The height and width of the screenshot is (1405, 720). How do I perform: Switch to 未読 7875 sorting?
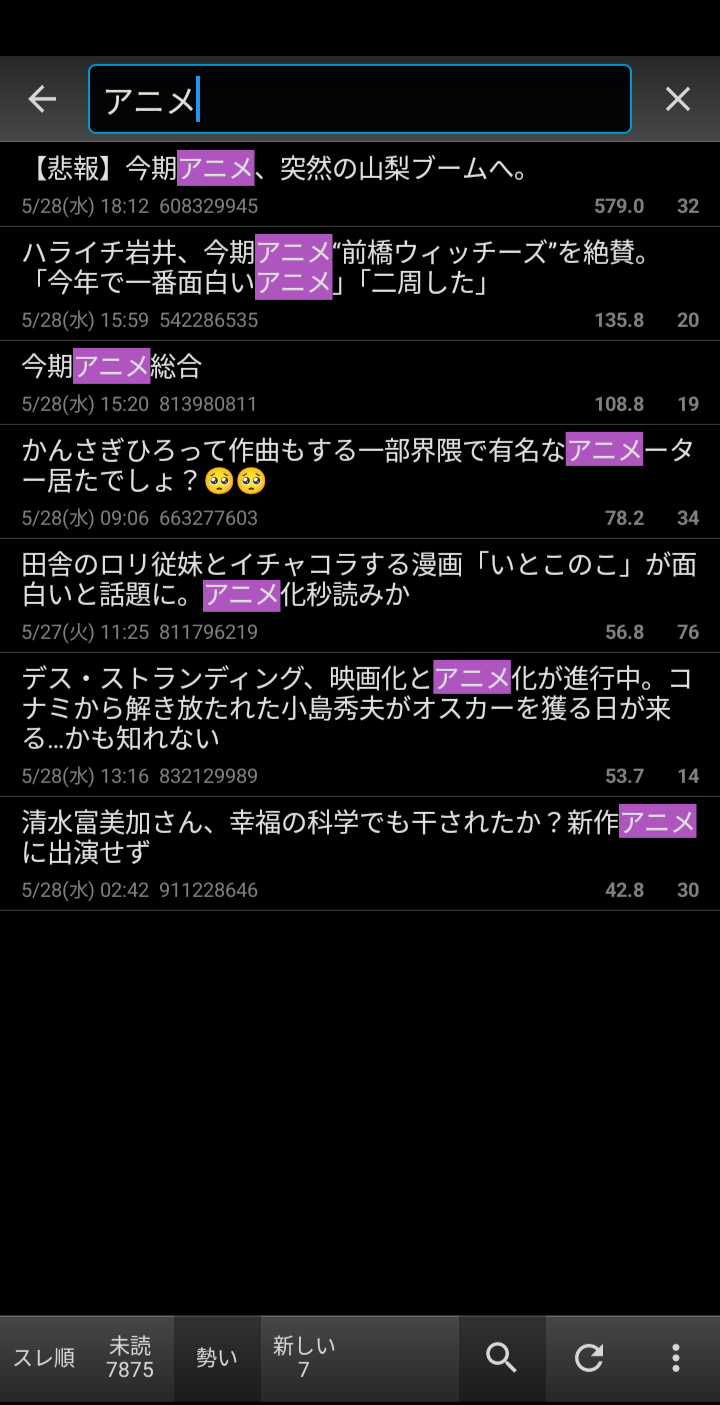(x=130, y=1358)
